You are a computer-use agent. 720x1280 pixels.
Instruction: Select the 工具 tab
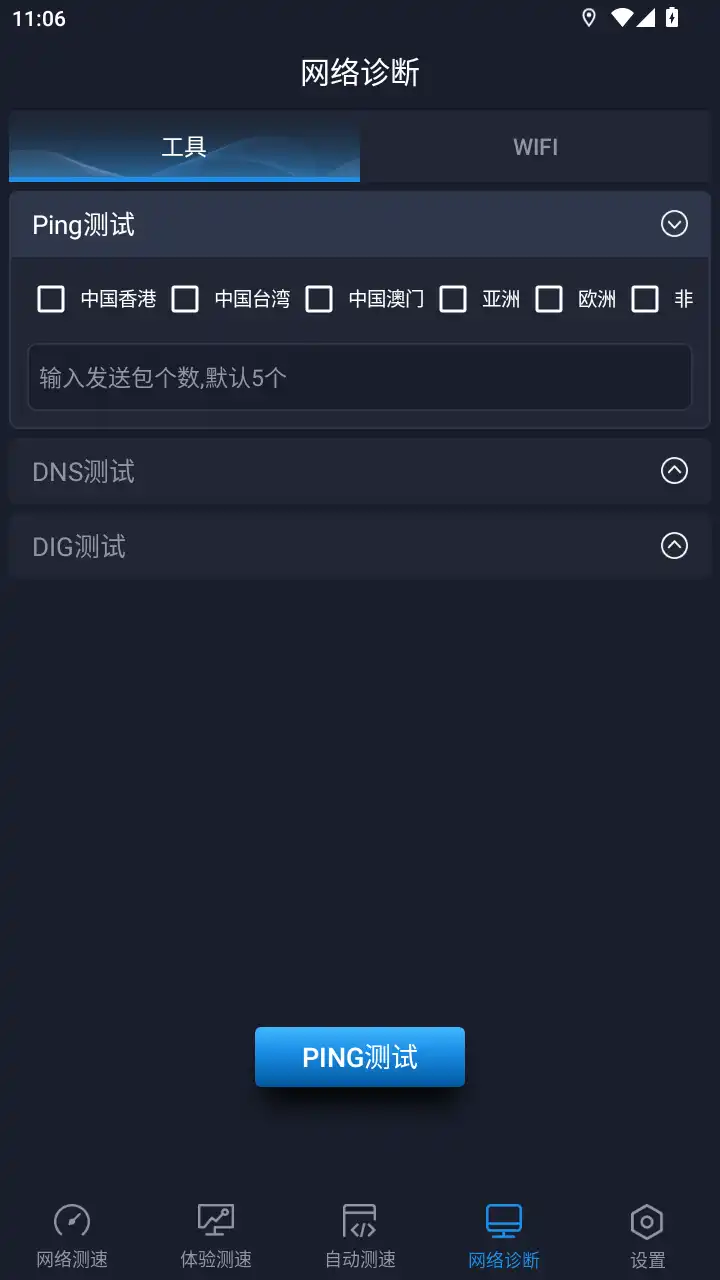click(x=184, y=147)
